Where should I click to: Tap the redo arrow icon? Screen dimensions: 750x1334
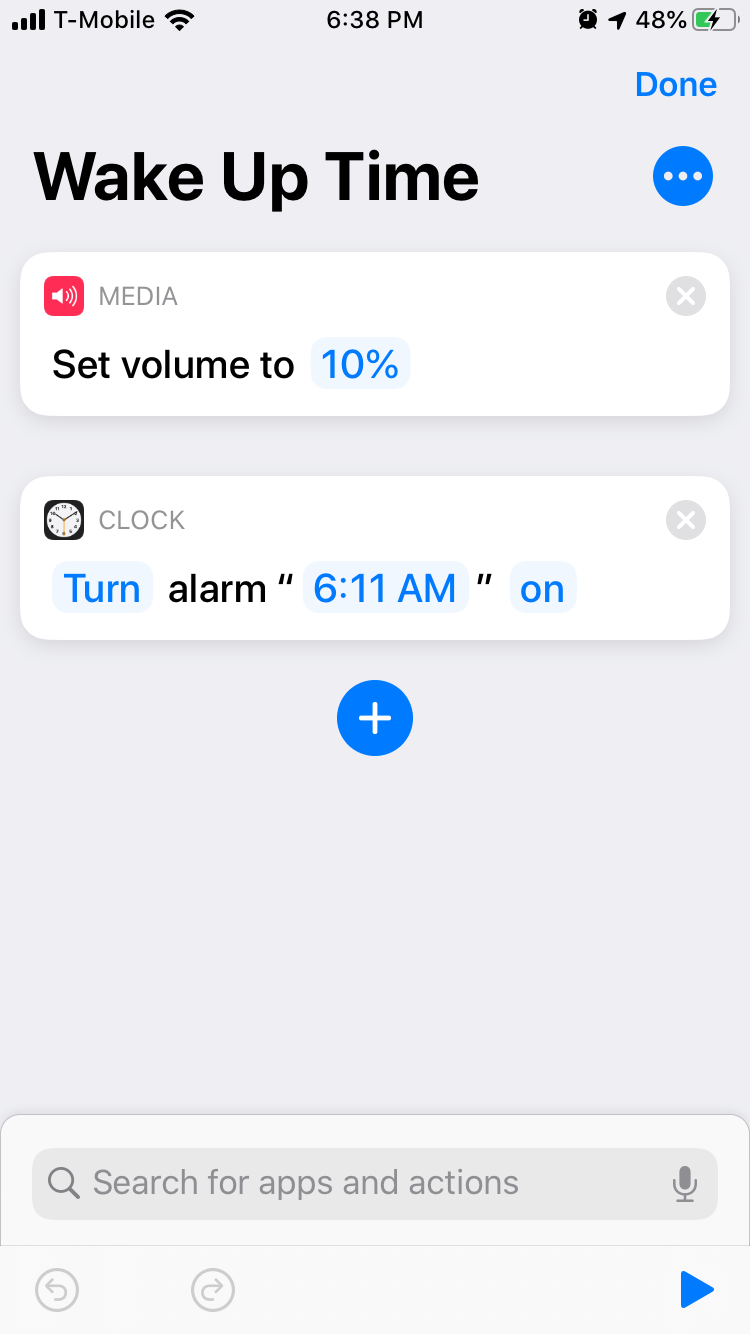coord(213,1290)
